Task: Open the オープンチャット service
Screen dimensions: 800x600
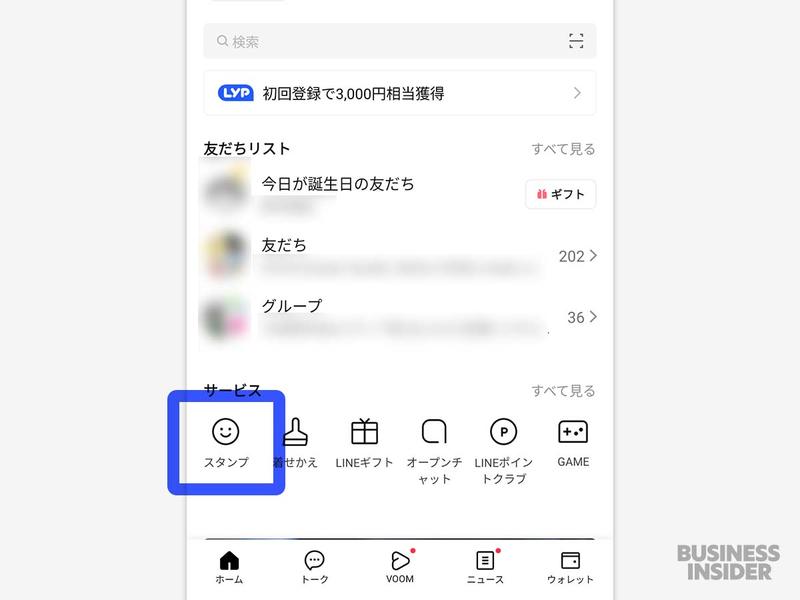Action: tap(434, 448)
